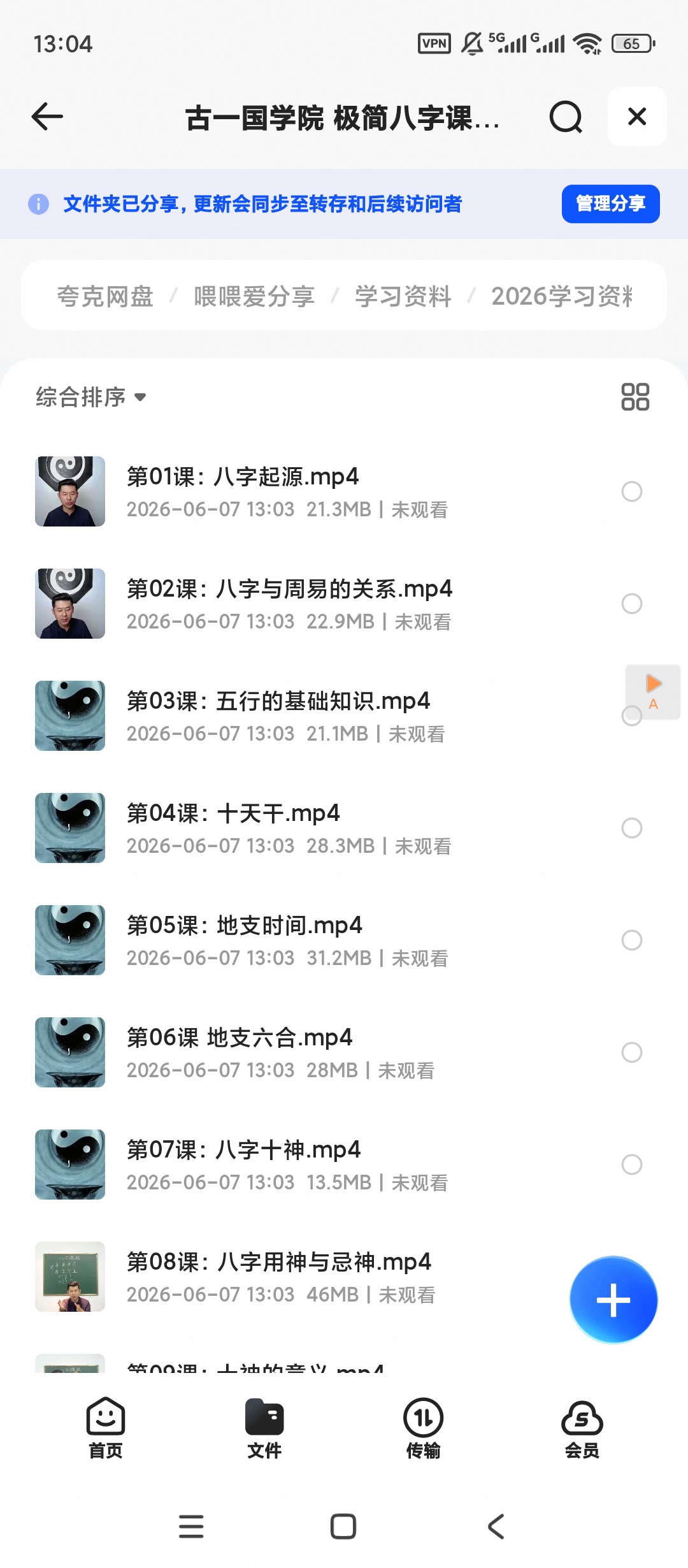
Task: Tap the 管理分享 button
Action: [x=610, y=204]
